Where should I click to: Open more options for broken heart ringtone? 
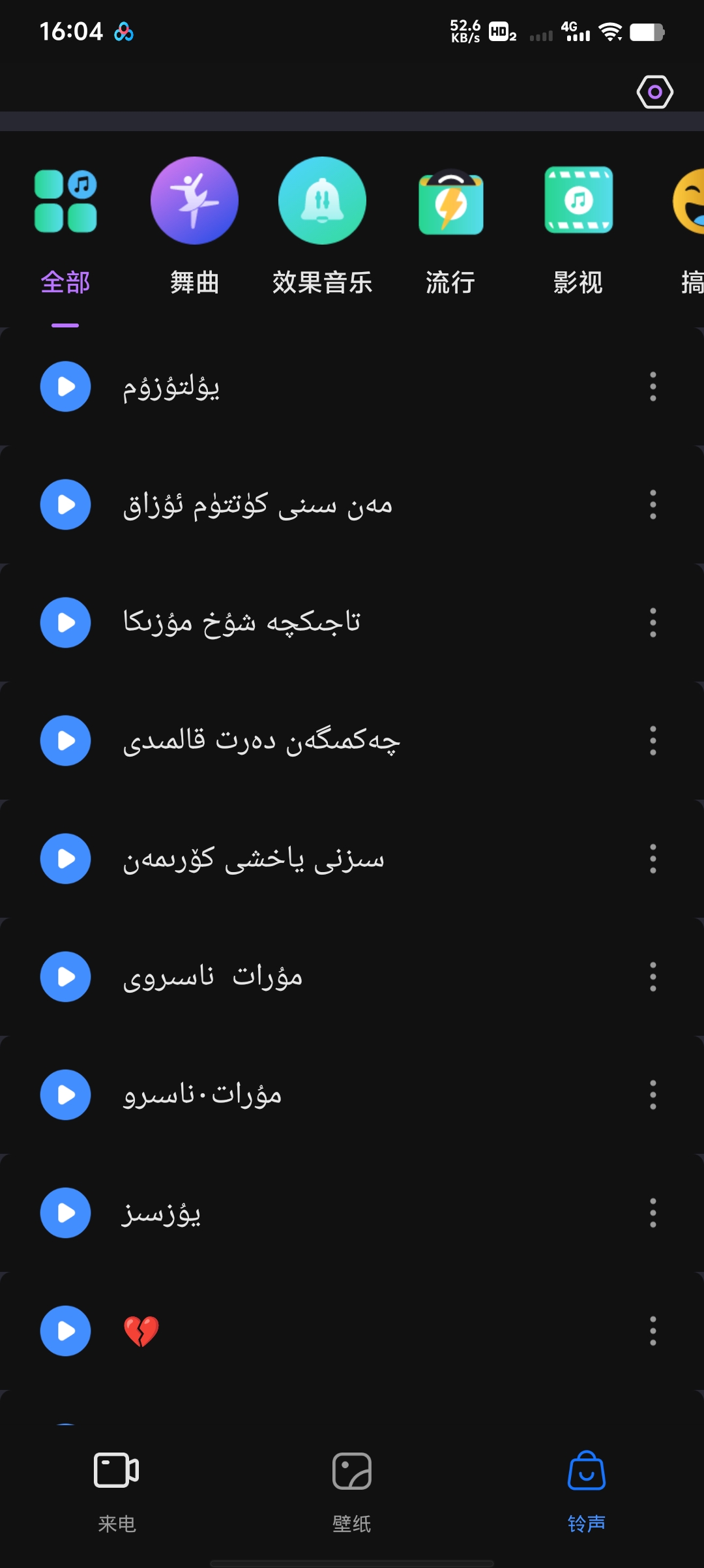click(x=653, y=1331)
